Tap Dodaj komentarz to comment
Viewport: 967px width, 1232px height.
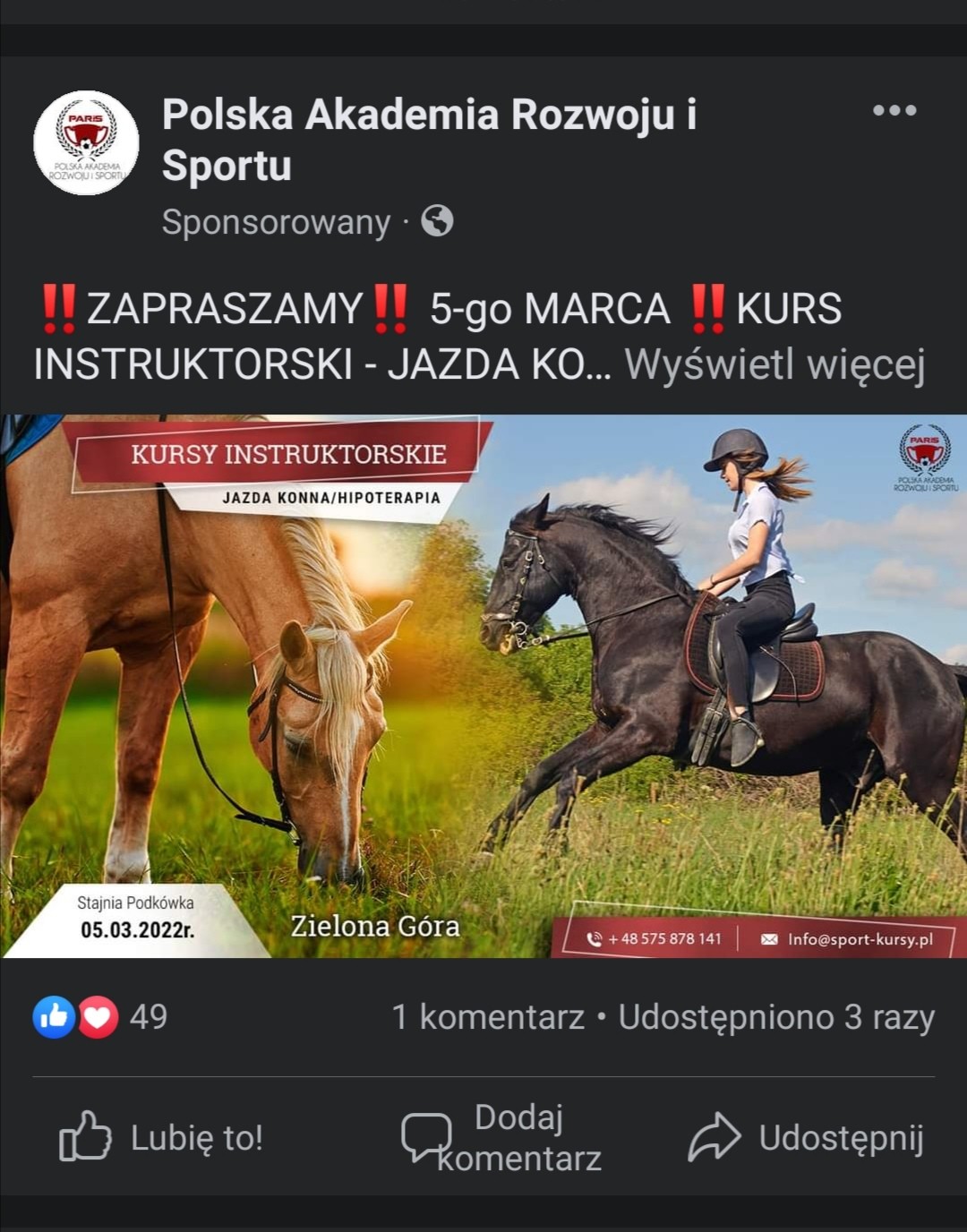click(x=501, y=1138)
